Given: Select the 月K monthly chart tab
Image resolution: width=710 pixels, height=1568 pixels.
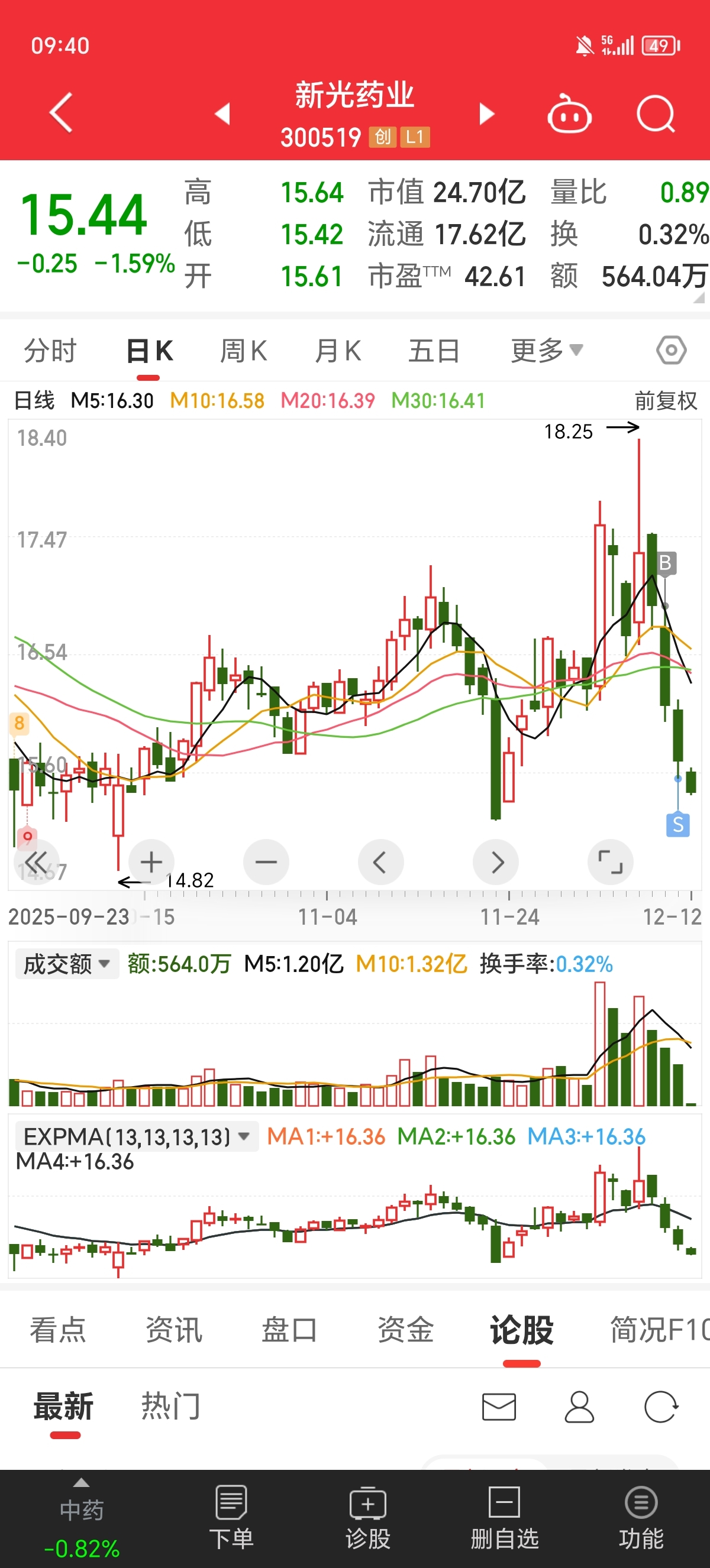Looking at the screenshot, I should click(338, 351).
